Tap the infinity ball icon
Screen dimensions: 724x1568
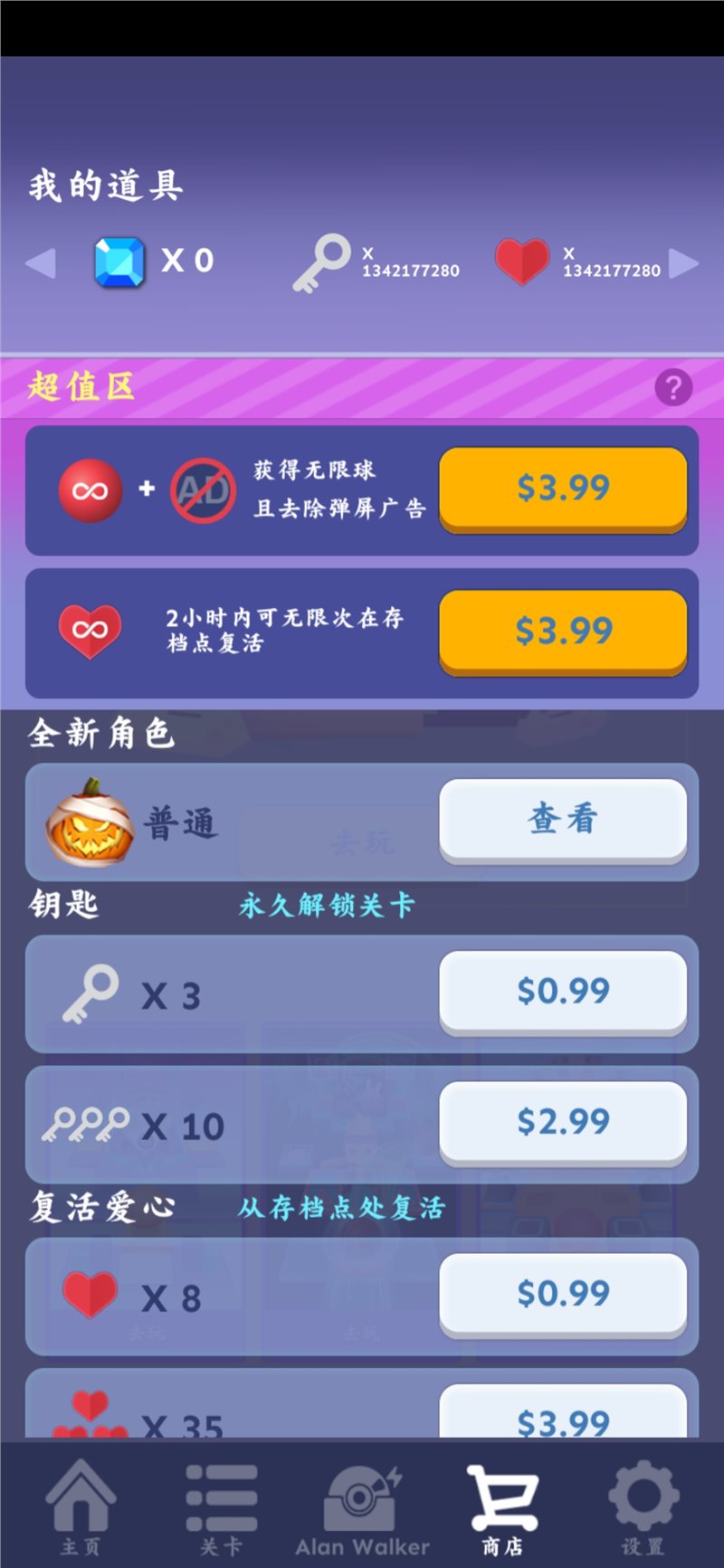(x=90, y=489)
